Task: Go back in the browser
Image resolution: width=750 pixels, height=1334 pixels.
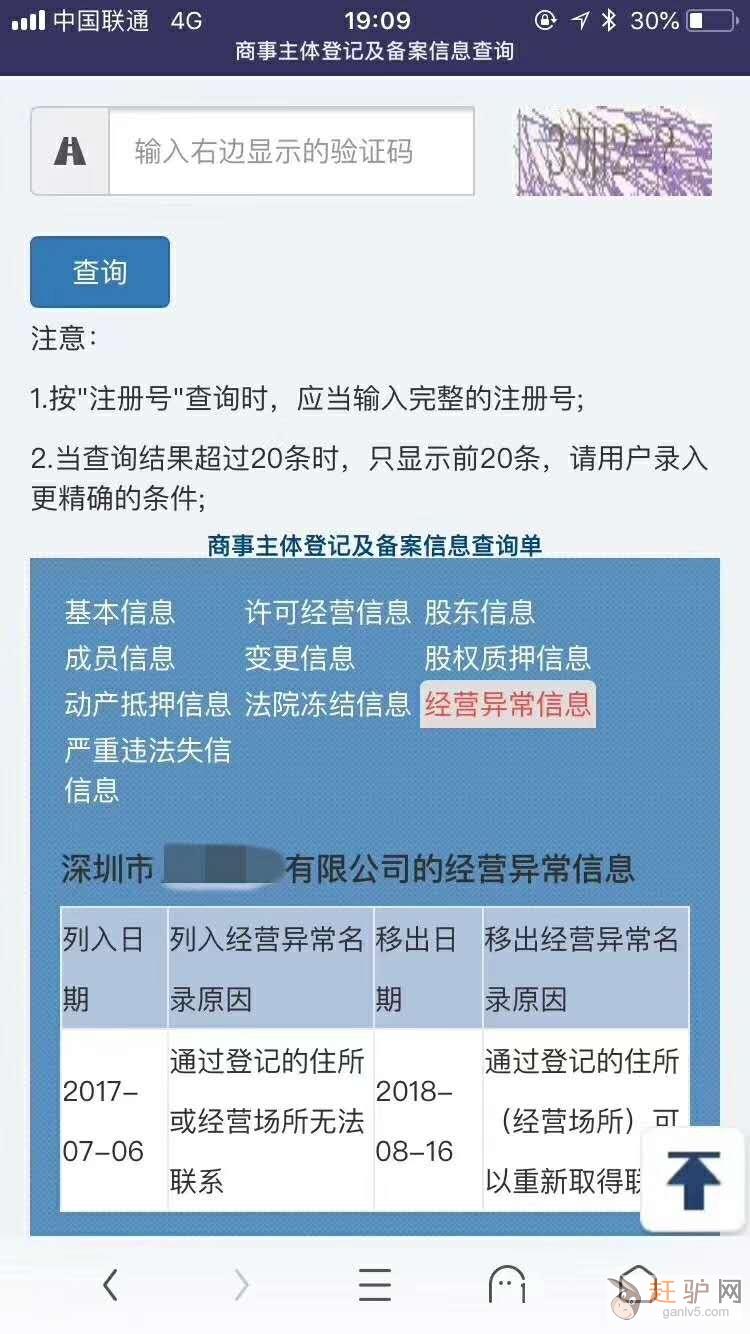Action: [x=111, y=1285]
